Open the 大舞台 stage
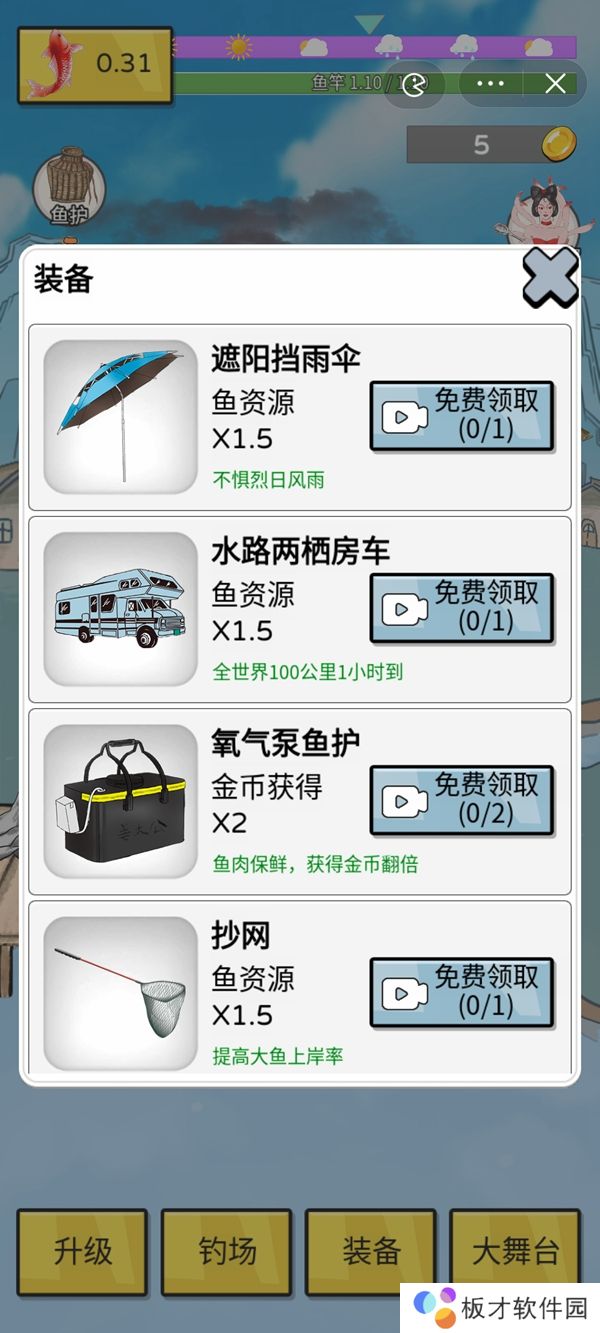The image size is (600, 1333). point(515,1251)
